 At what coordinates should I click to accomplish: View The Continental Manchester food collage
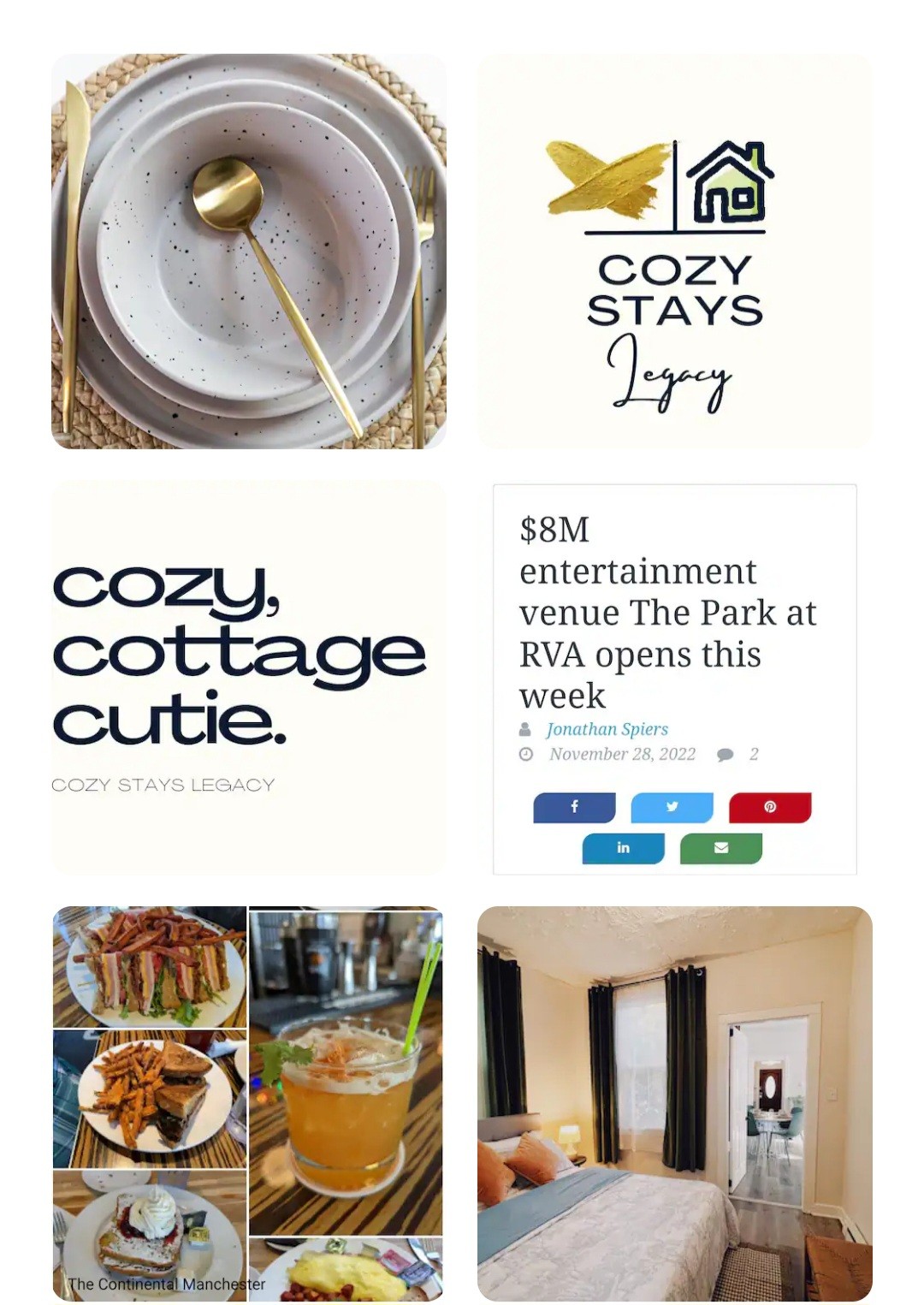click(x=248, y=1104)
